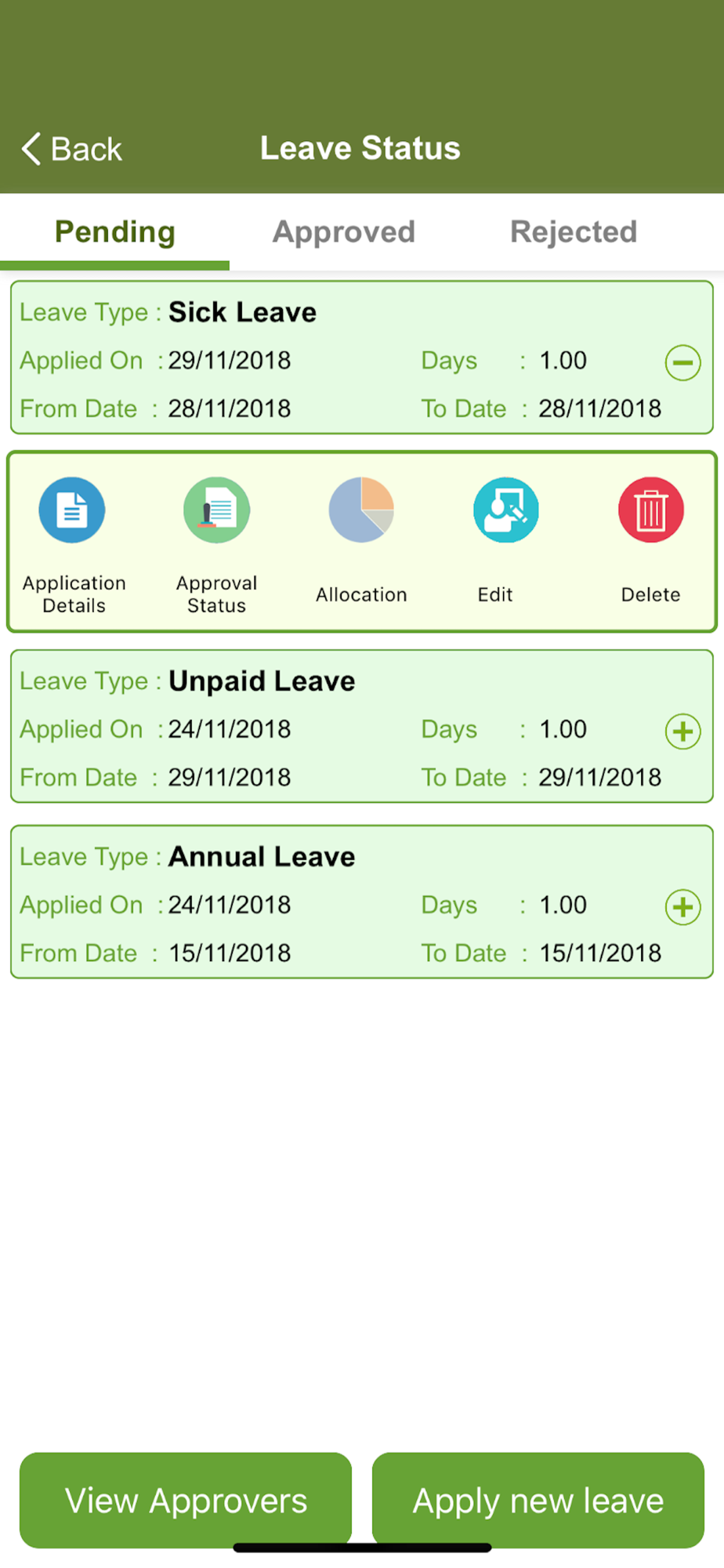Switch to the Rejected tab
This screenshot has height=1568, width=724.
coord(573,232)
